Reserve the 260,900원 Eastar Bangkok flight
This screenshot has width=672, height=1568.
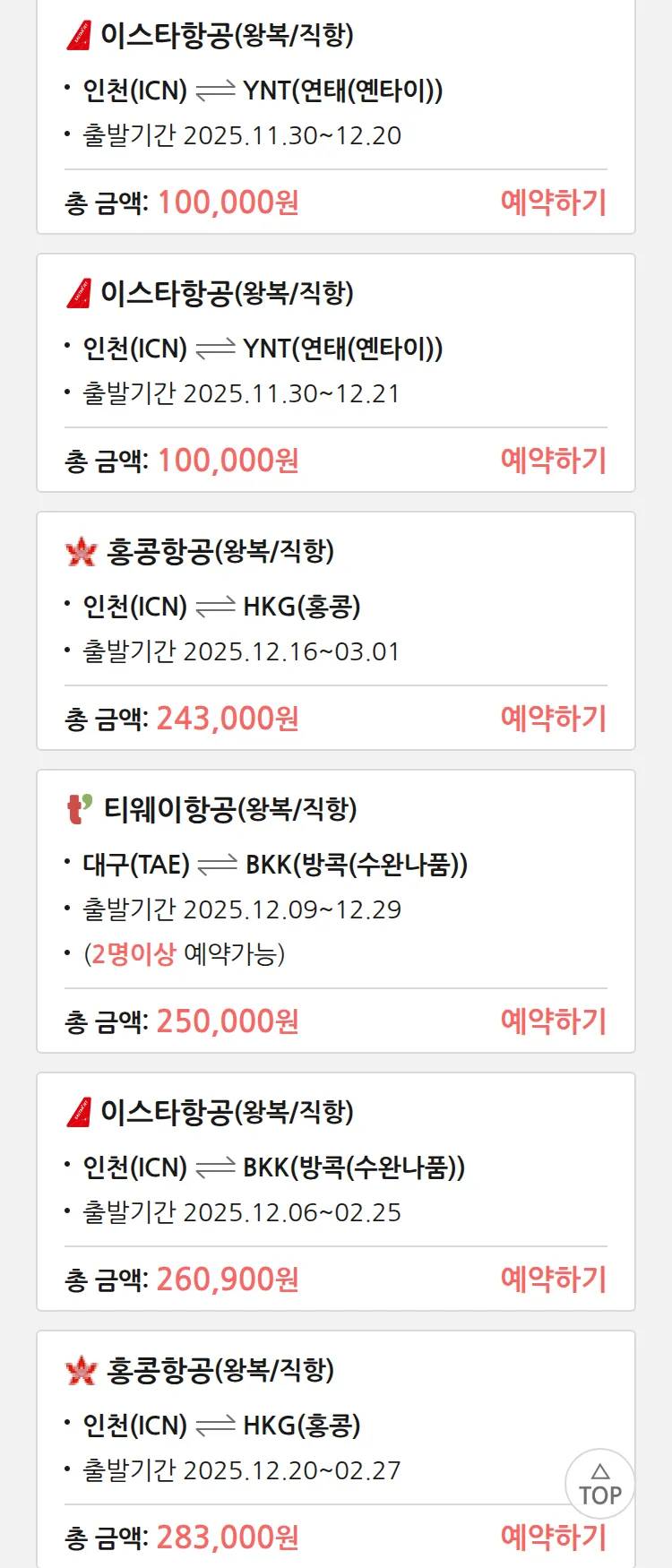click(553, 1279)
